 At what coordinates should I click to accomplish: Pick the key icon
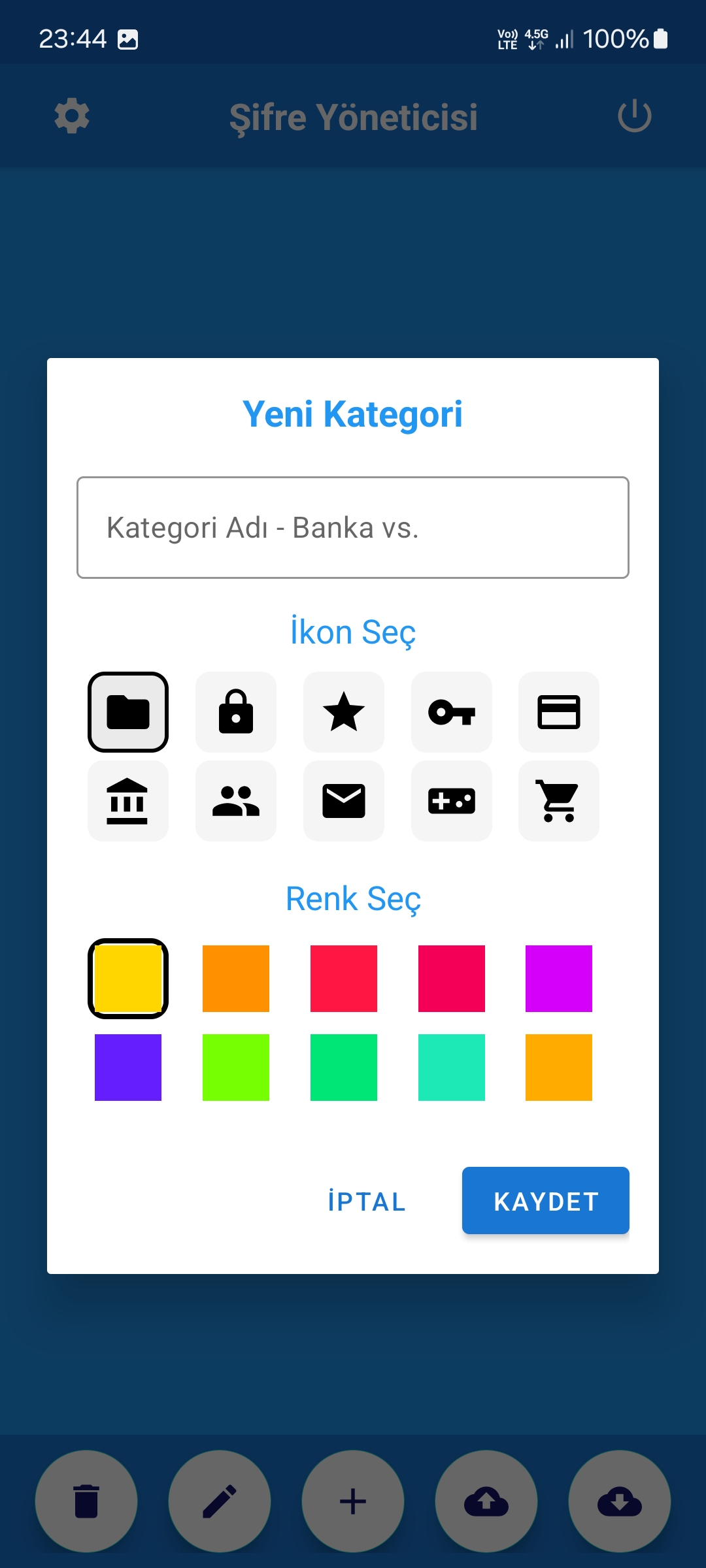click(x=451, y=711)
